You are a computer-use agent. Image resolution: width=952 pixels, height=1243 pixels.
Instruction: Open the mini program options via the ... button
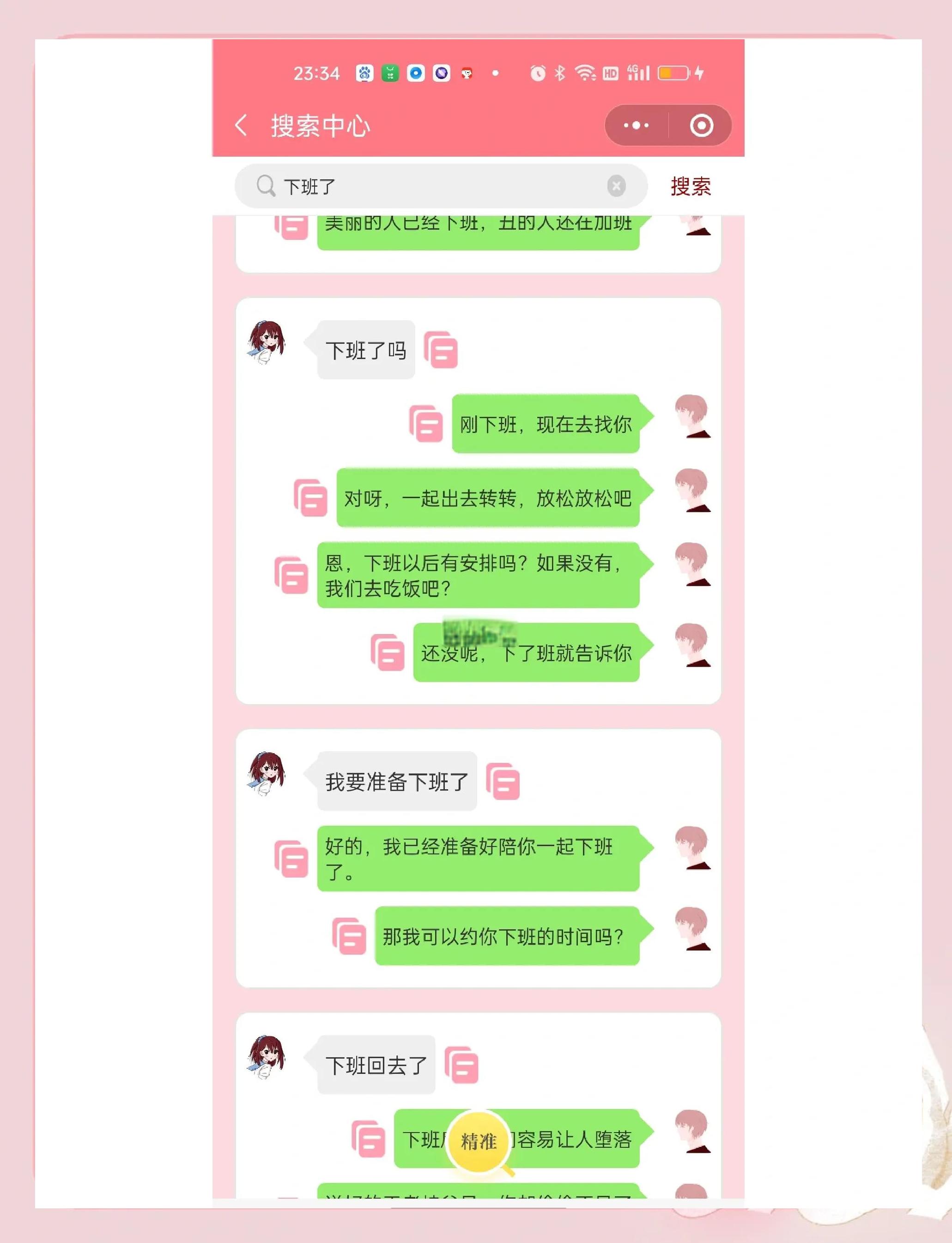[x=636, y=126]
